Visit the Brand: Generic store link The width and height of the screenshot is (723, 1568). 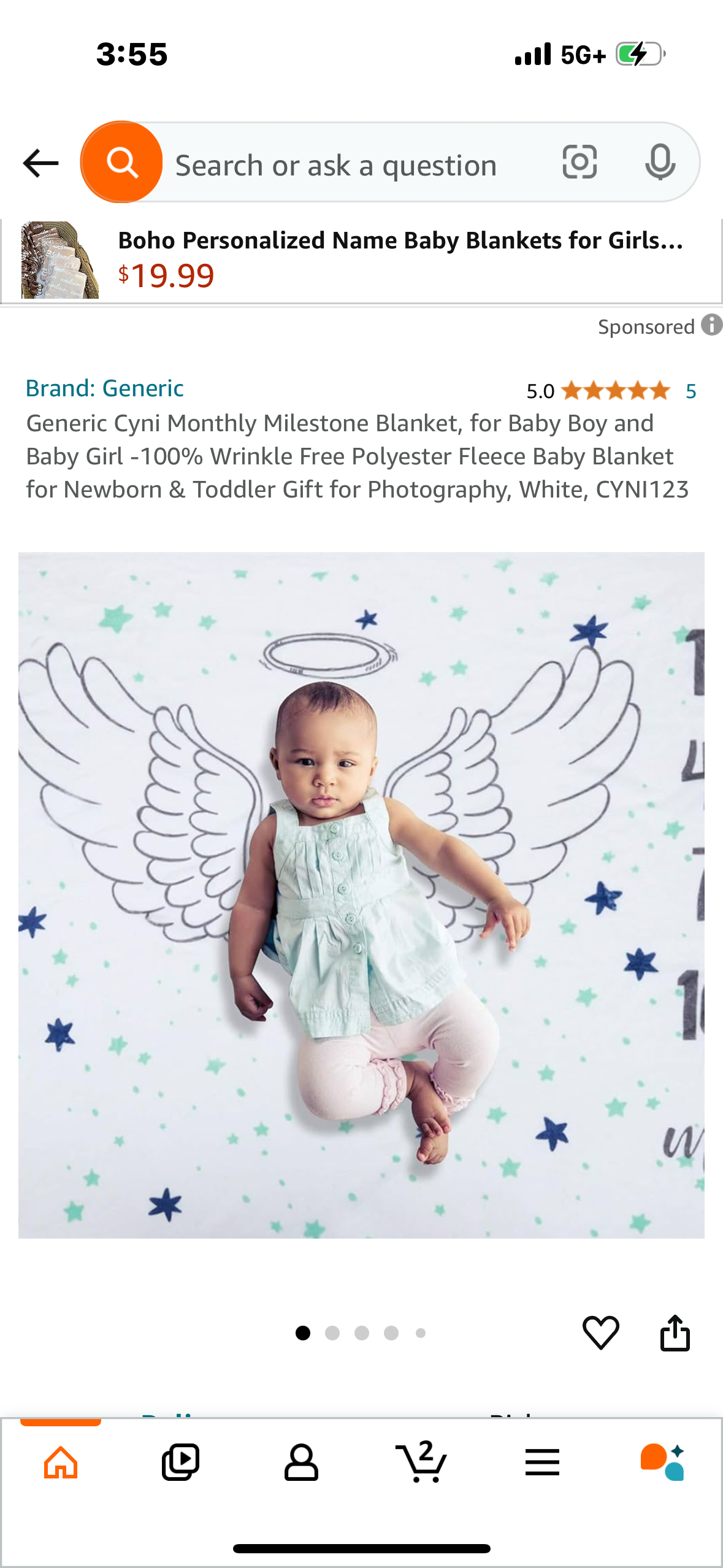coord(104,388)
